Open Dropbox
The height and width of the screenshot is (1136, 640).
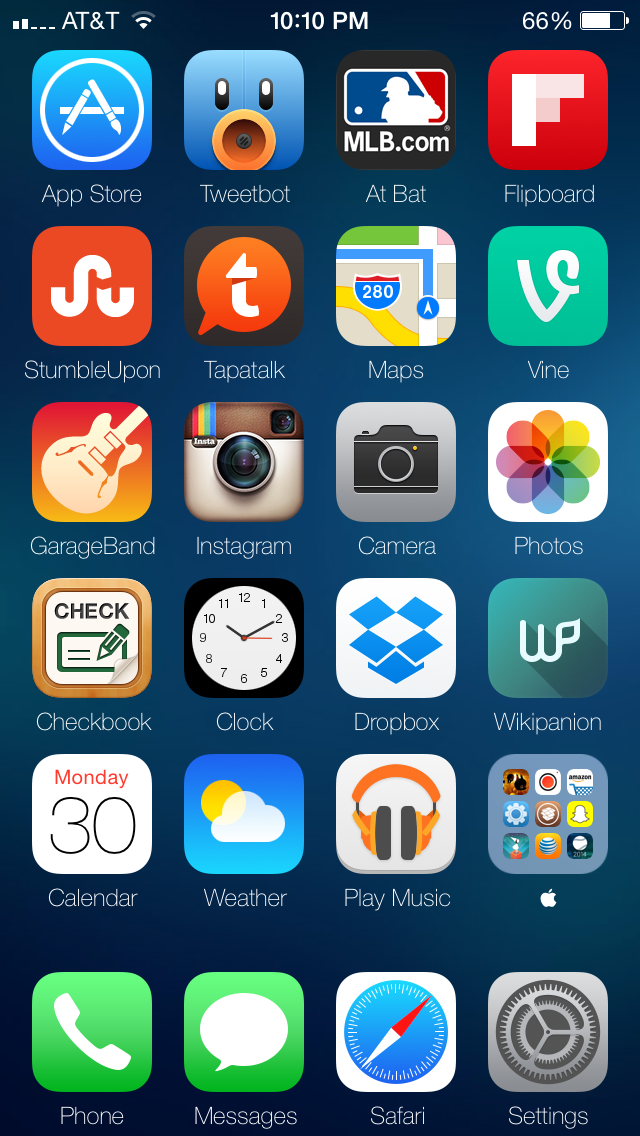tap(396, 638)
